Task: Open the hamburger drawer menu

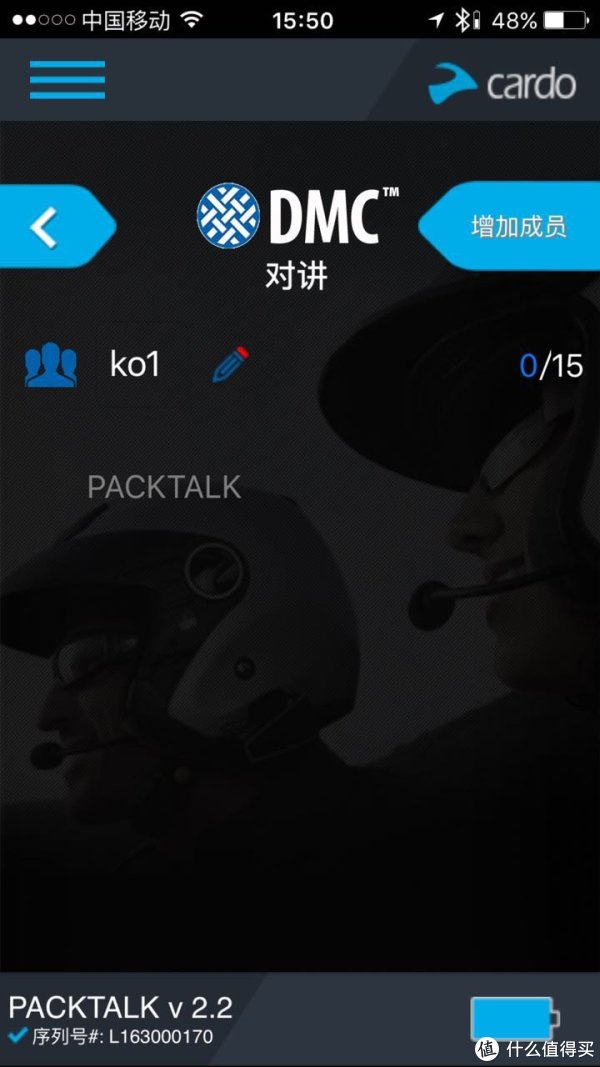Action: click(x=67, y=80)
